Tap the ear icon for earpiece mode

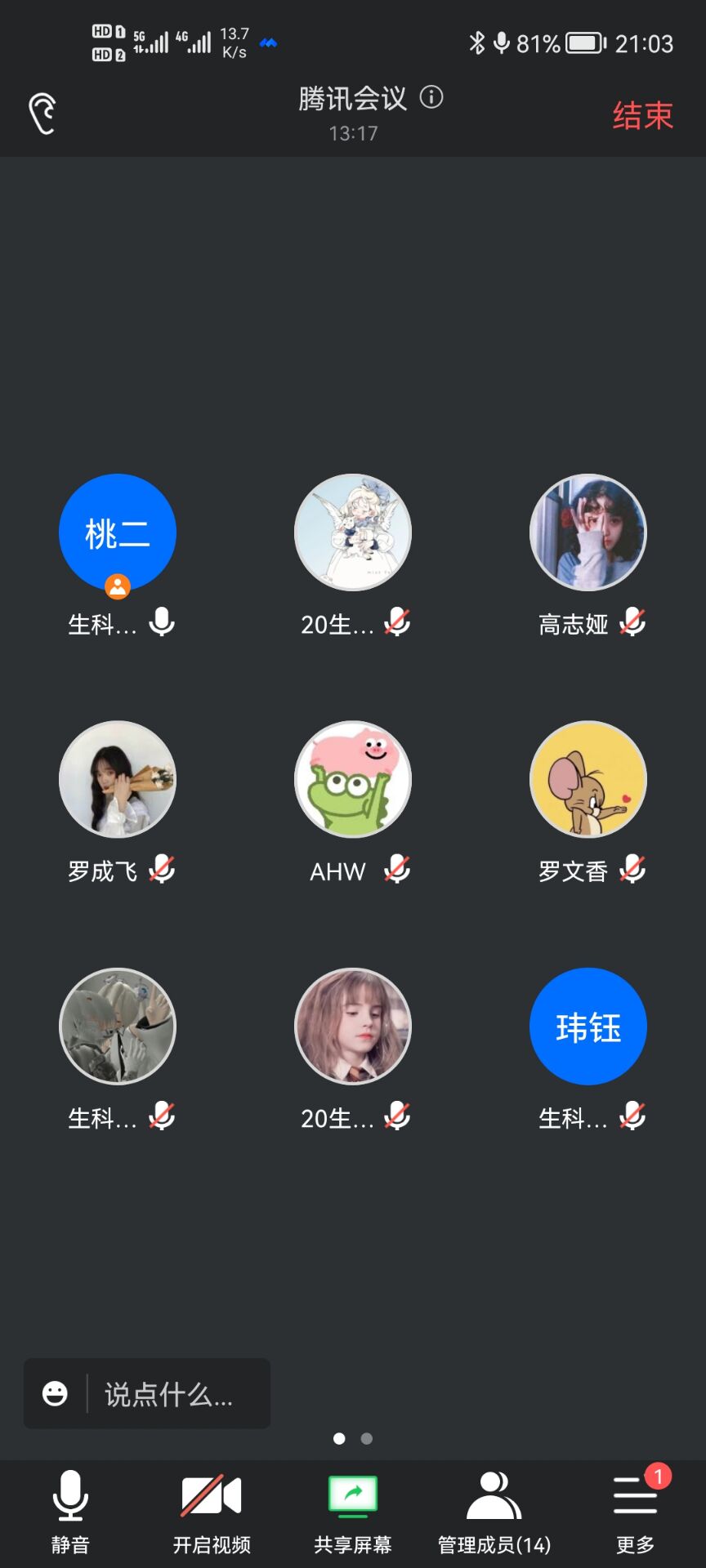[42, 113]
